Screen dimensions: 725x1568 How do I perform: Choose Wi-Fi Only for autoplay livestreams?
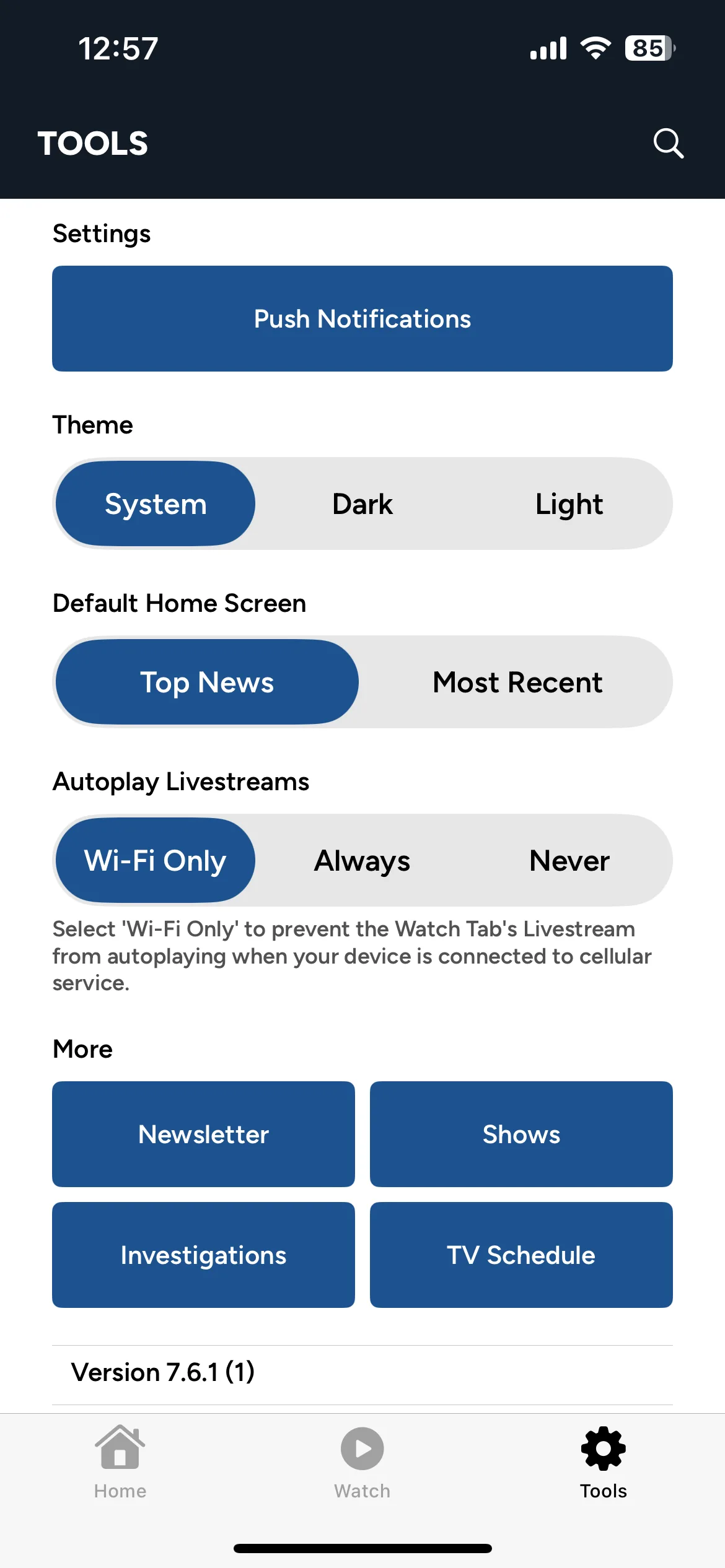tap(156, 861)
